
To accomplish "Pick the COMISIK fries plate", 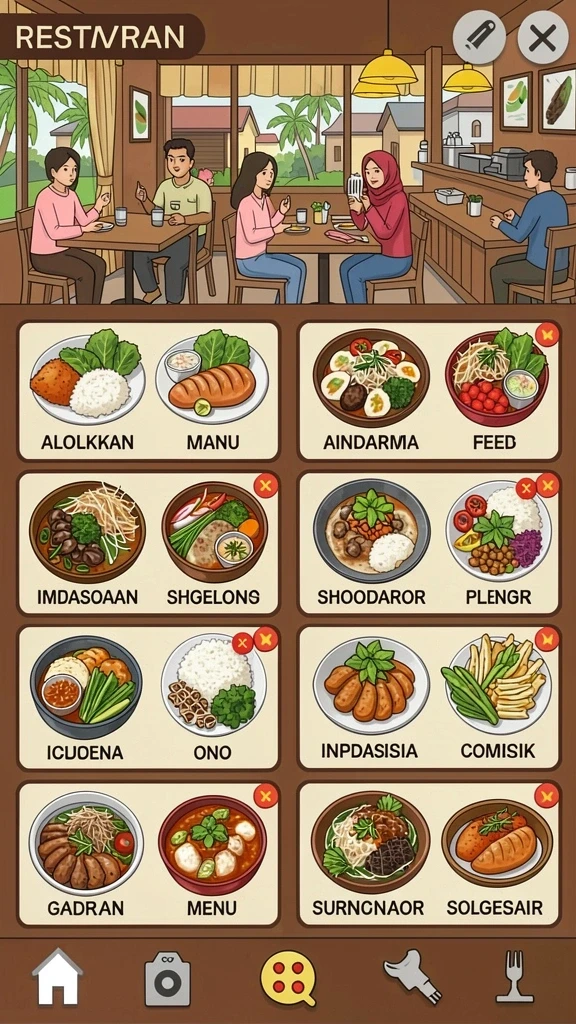I will pos(497,697).
